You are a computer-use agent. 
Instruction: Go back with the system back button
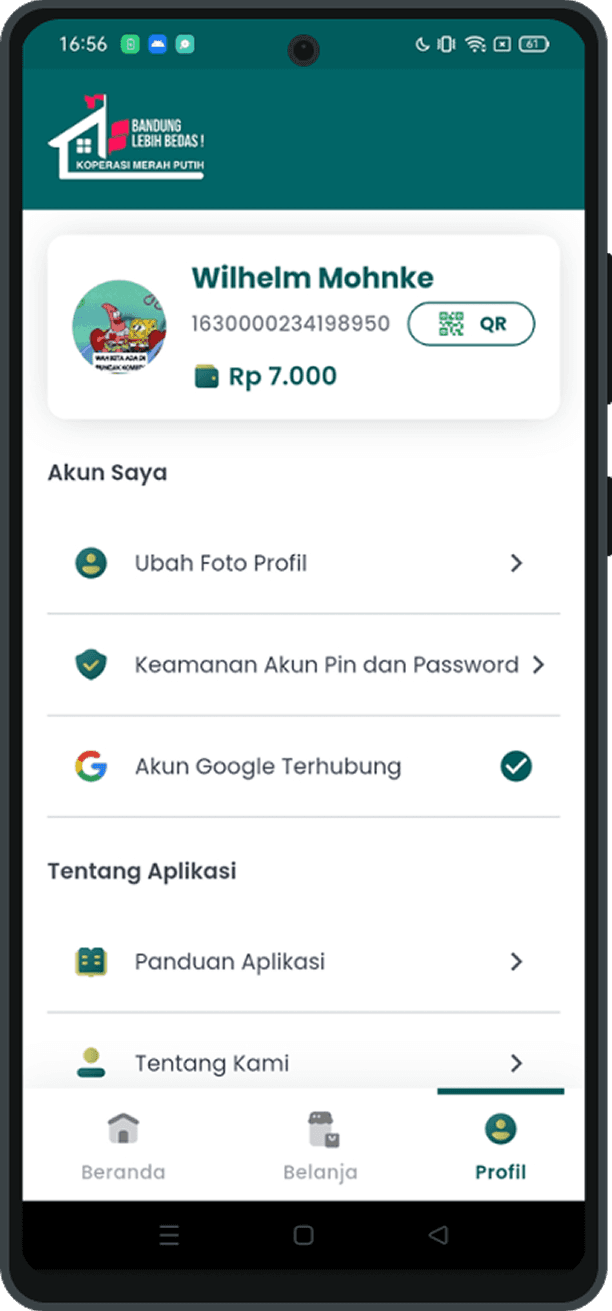(438, 1235)
